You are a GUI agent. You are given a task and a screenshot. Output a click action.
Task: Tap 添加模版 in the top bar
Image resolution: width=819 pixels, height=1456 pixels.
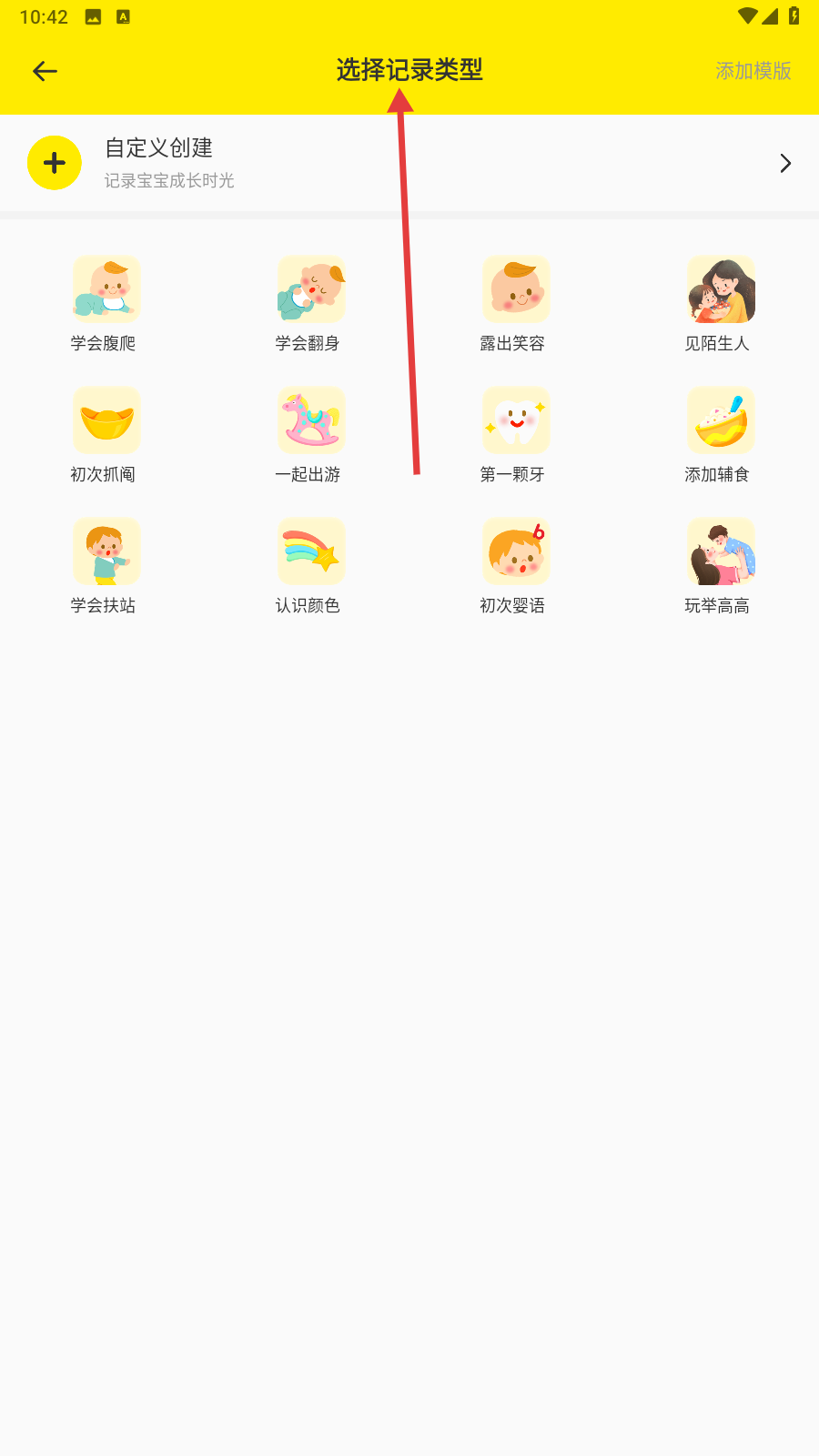[753, 71]
